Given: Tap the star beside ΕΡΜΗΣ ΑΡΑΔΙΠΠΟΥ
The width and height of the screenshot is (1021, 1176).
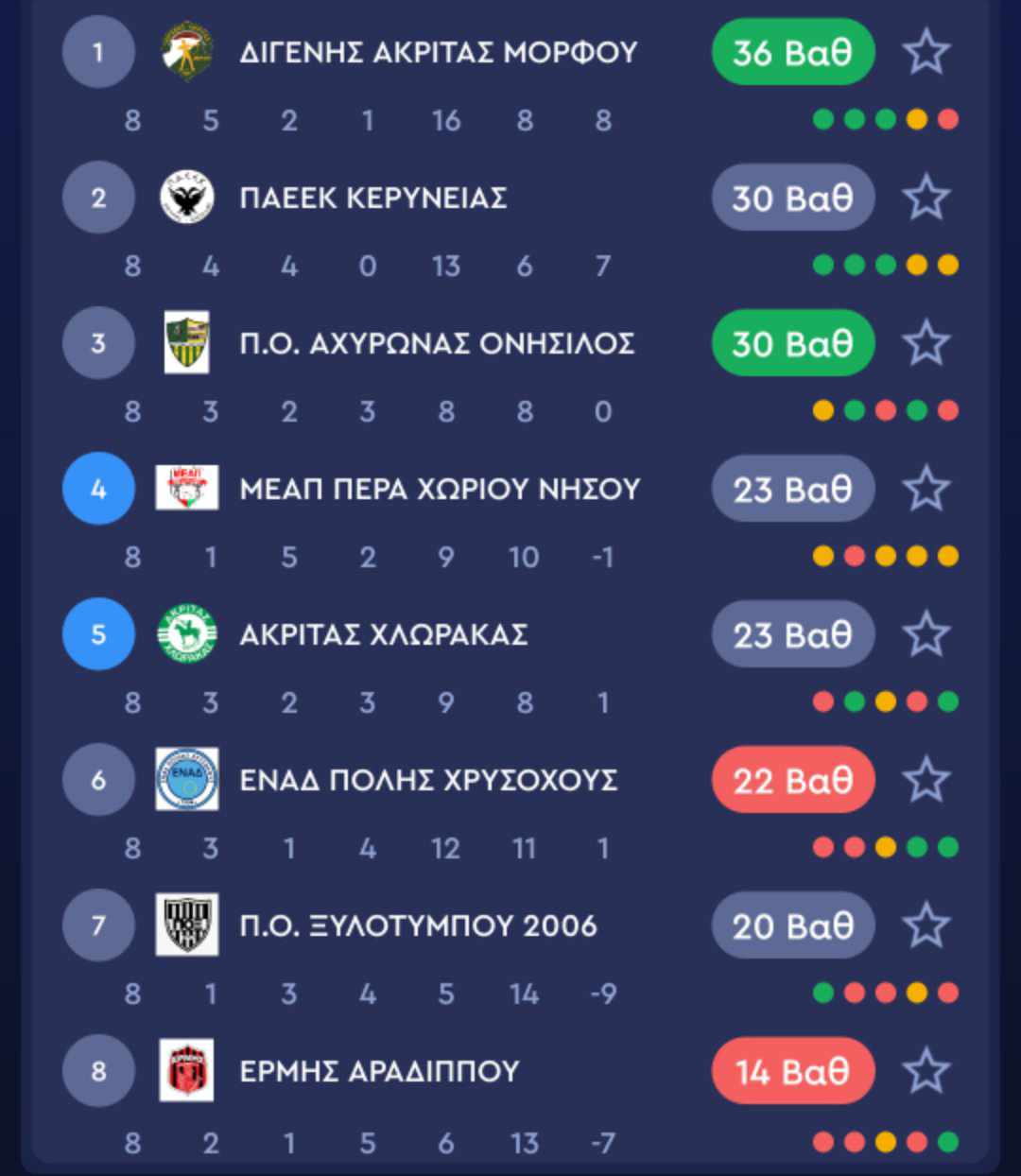Looking at the screenshot, I should click(926, 1071).
